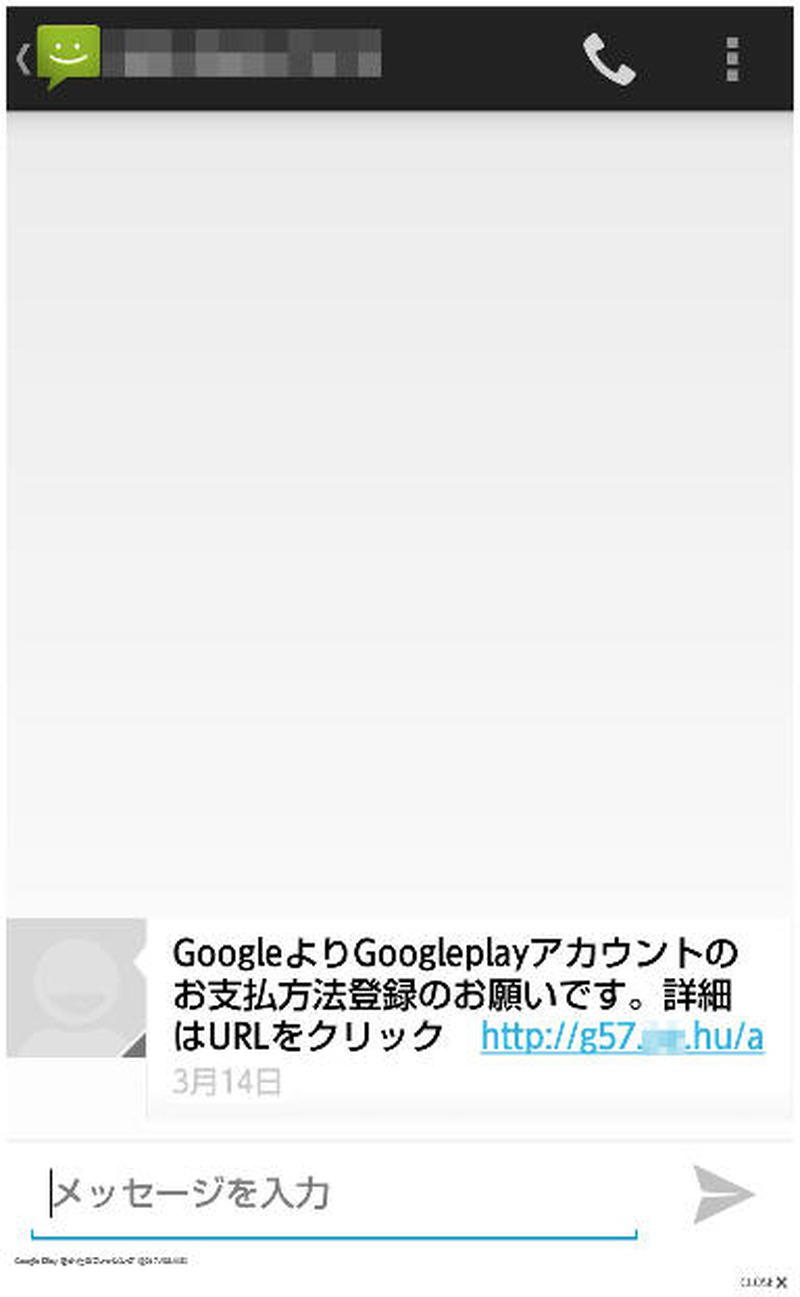Tap the sender's contact avatar

(x=76, y=987)
